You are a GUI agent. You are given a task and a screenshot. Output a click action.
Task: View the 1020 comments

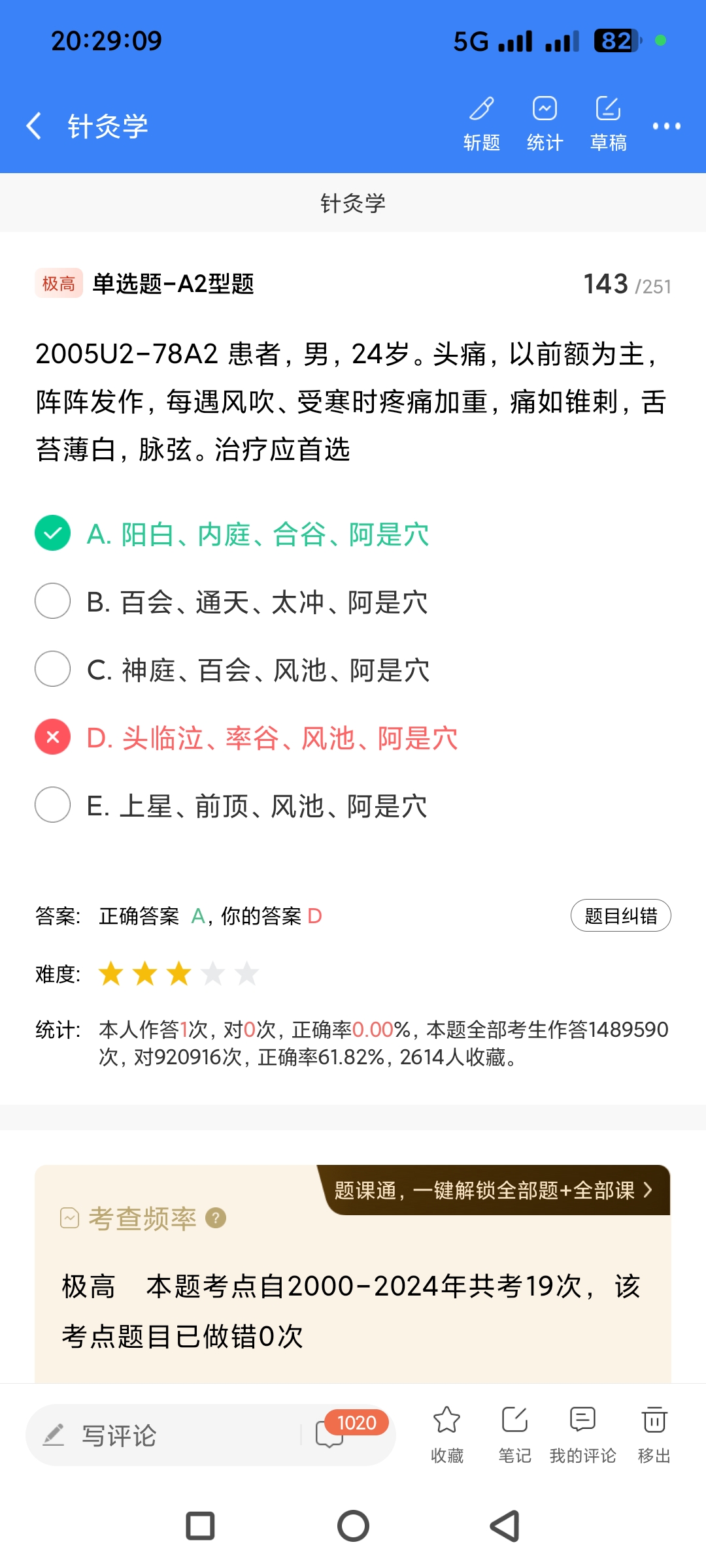point(346,1432)
